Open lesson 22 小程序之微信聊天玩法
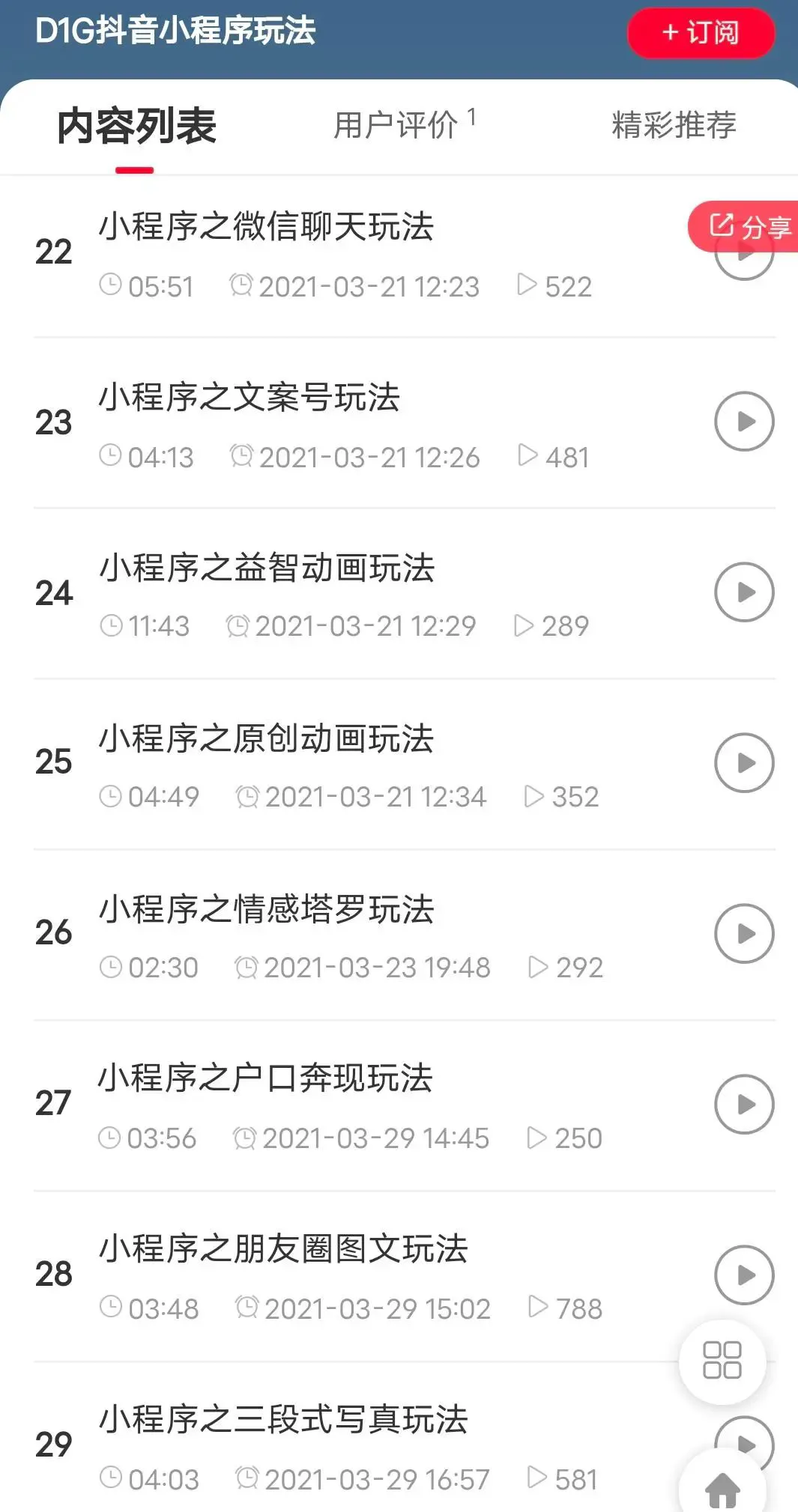This screenshot has width=798, height=1512. (x=266, y=227)
